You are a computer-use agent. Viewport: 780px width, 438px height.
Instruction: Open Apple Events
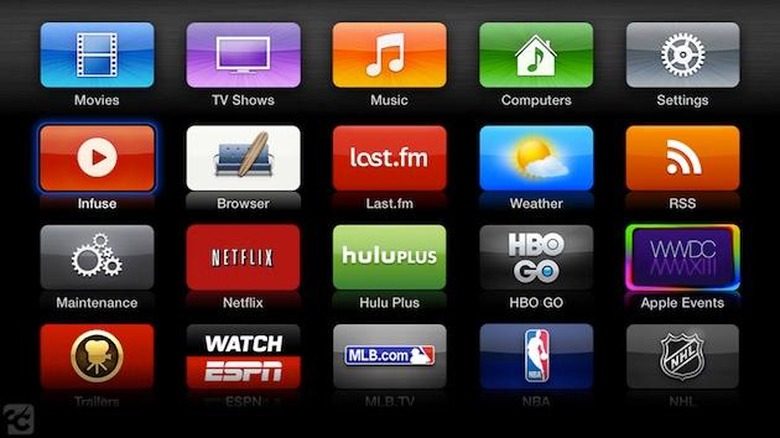coord(682,257)
